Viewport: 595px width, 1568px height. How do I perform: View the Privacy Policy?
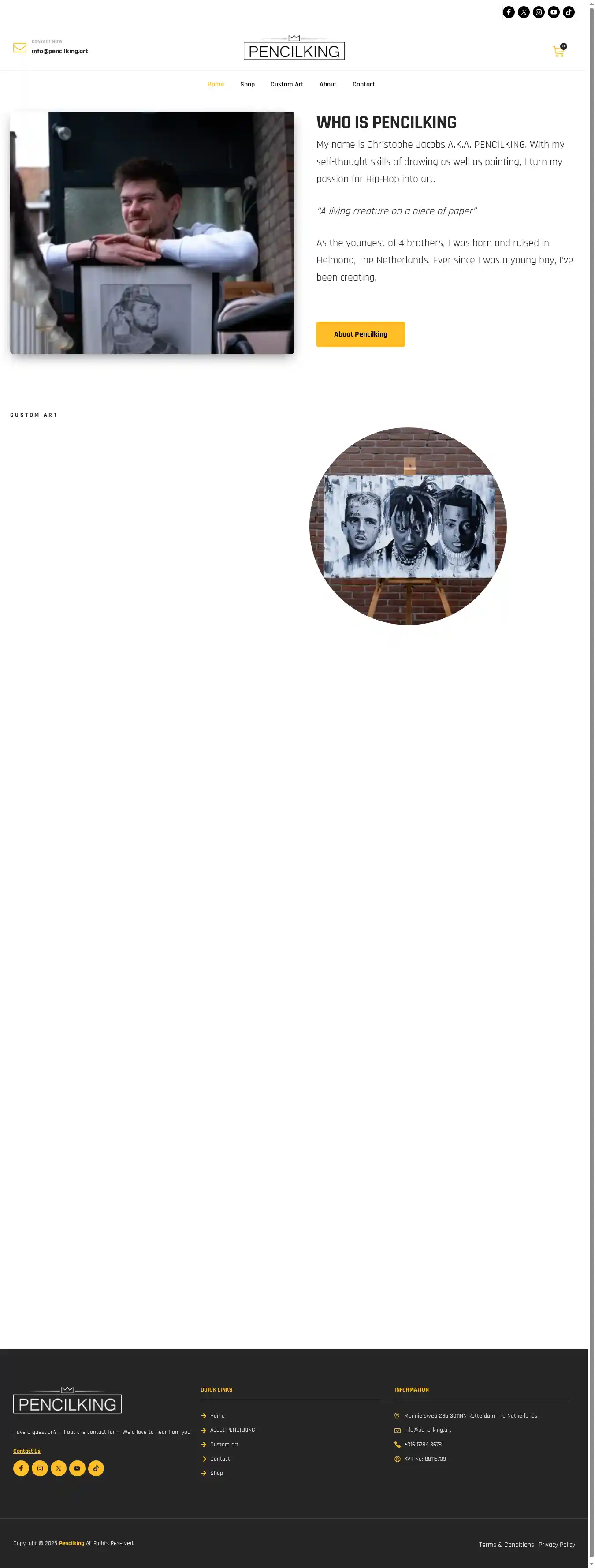tap(557, 1544)
